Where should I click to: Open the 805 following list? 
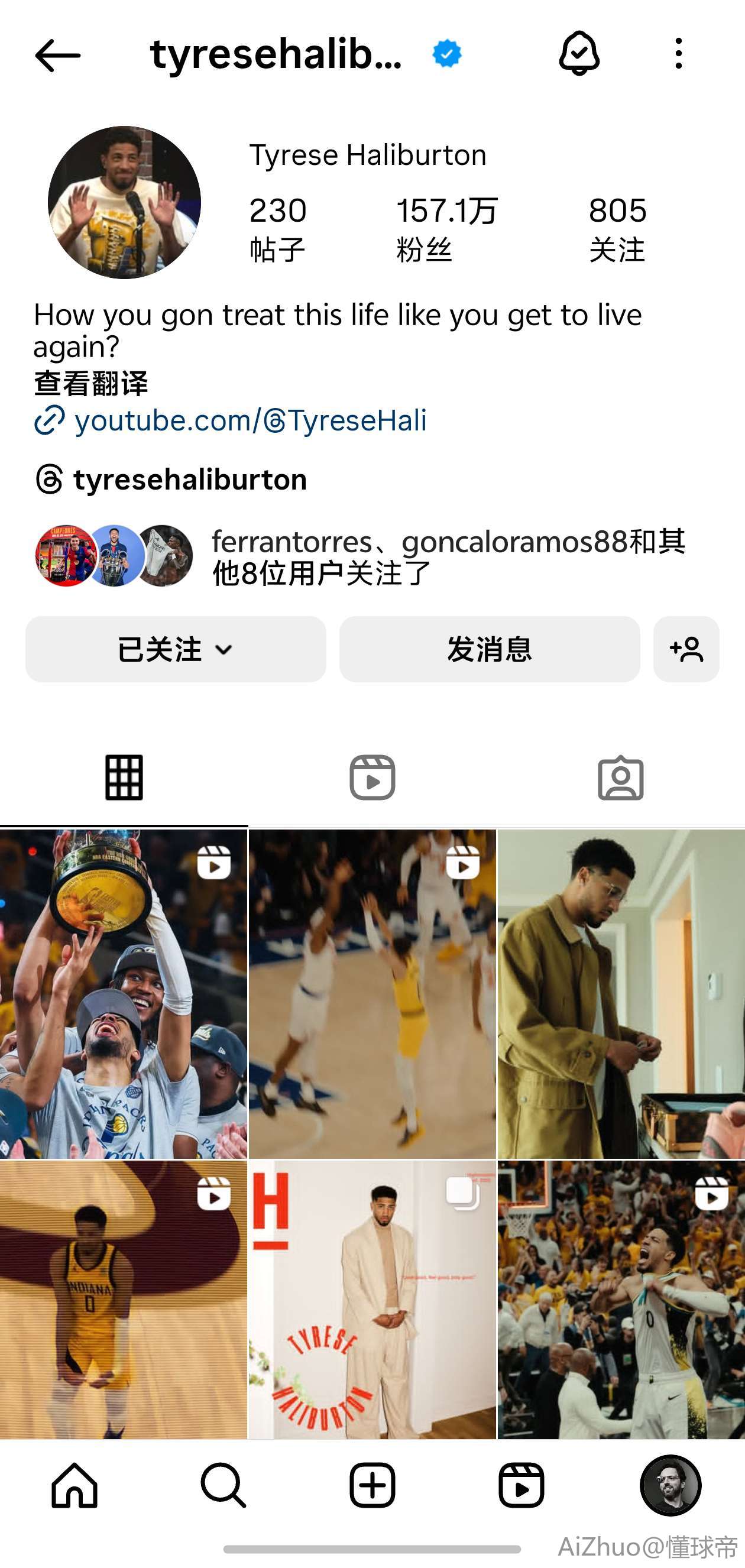[x=617, y=228]
